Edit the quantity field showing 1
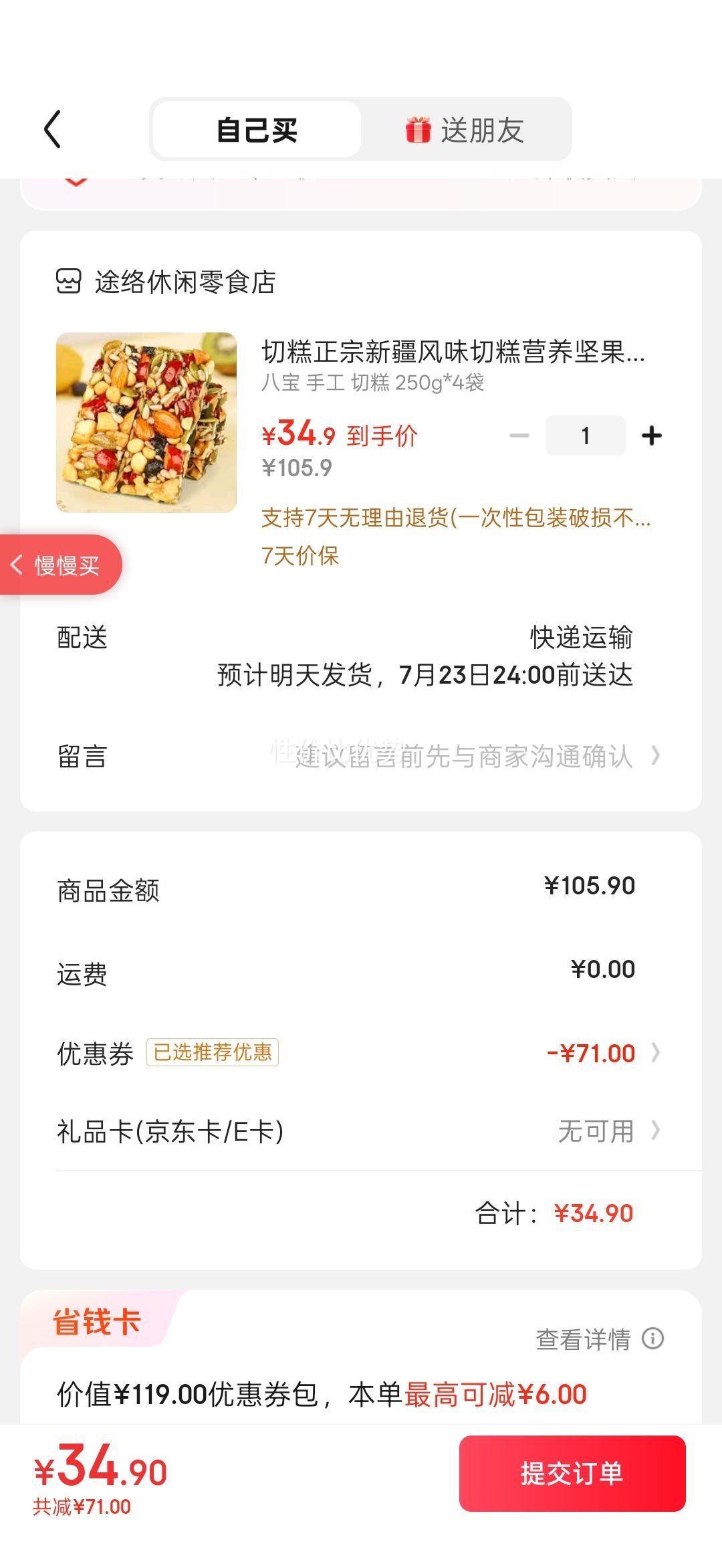 point(585,436)
